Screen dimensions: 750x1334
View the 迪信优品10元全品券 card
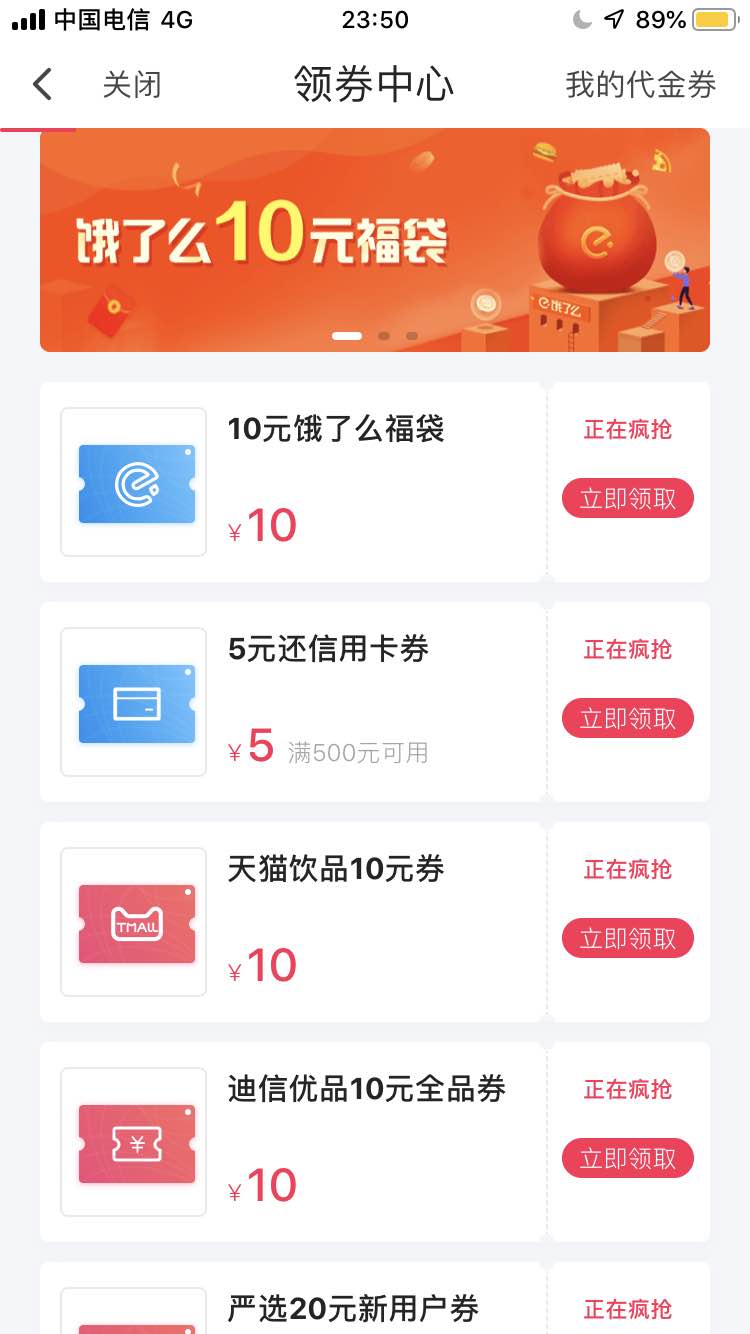coord(293,1142)
